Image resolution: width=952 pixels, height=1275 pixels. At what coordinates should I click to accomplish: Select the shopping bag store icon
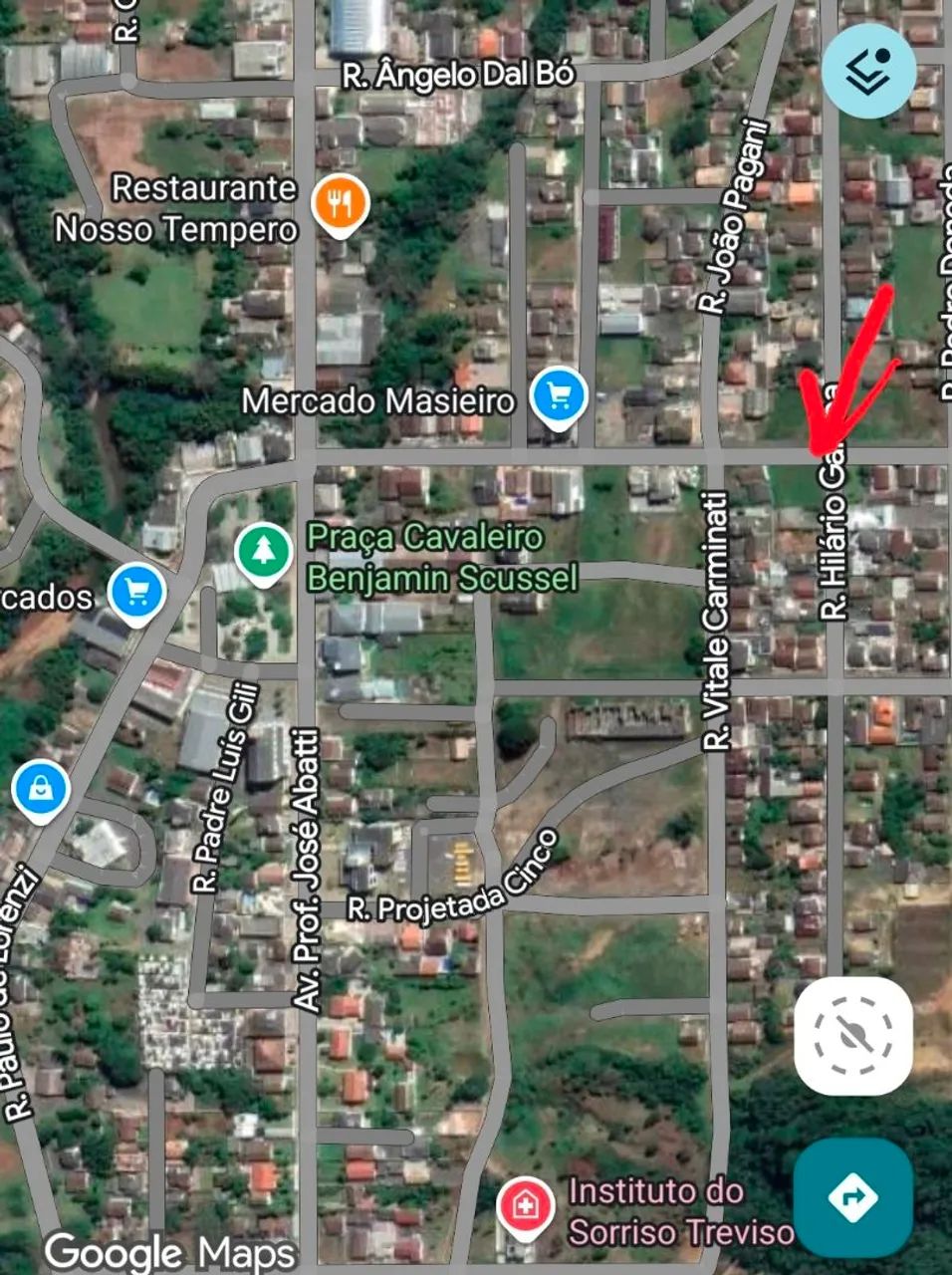point(38,785)
